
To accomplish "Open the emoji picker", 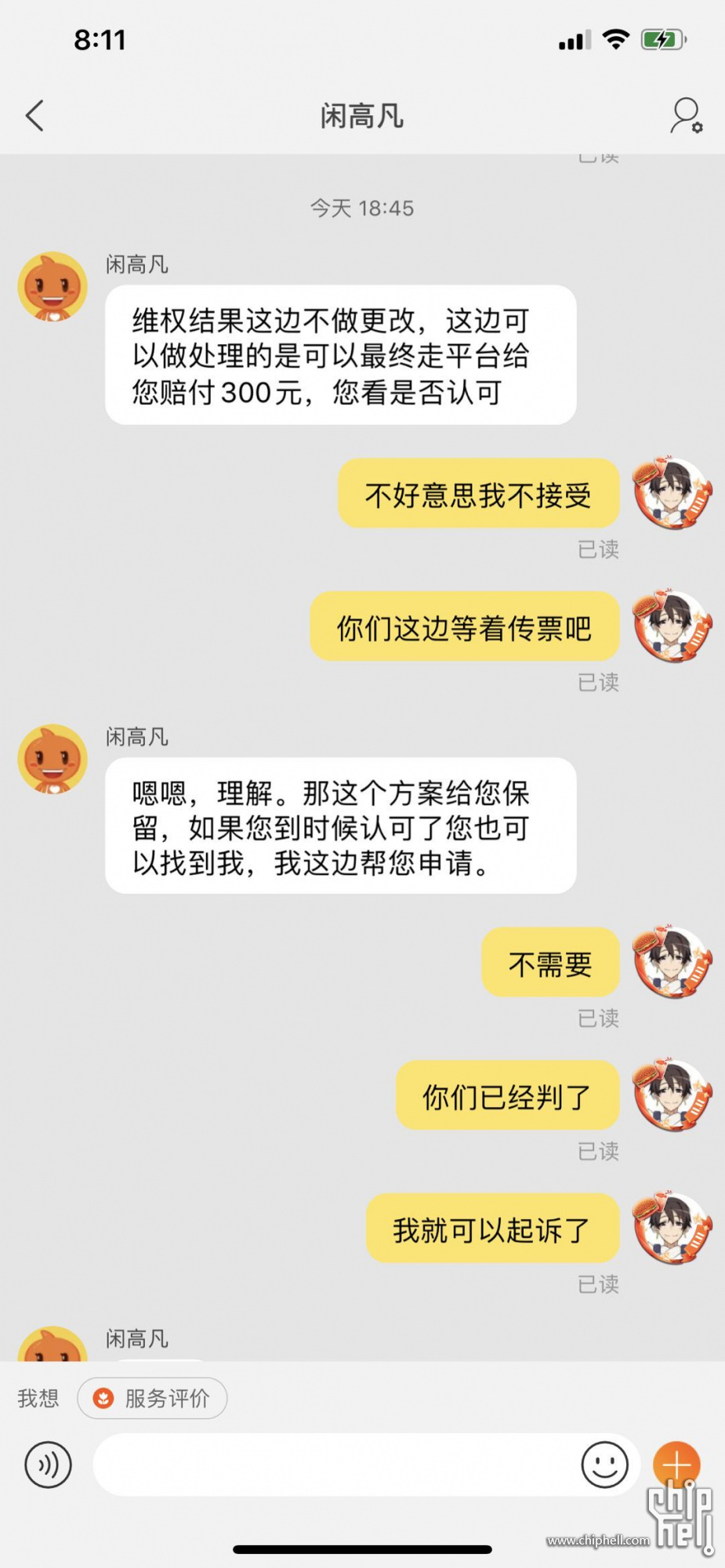I will click(604, 1464).
